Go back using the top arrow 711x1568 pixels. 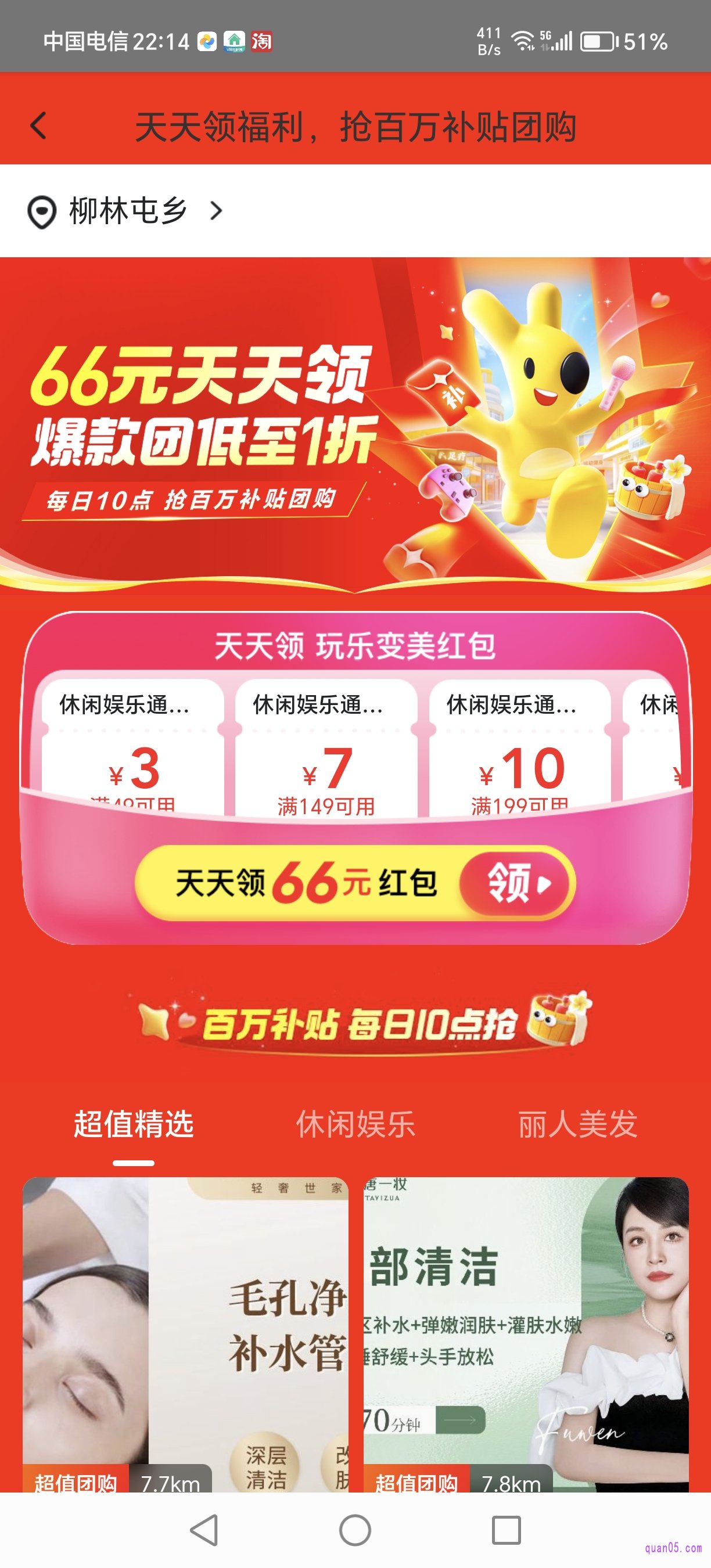[x=38, y=126]
